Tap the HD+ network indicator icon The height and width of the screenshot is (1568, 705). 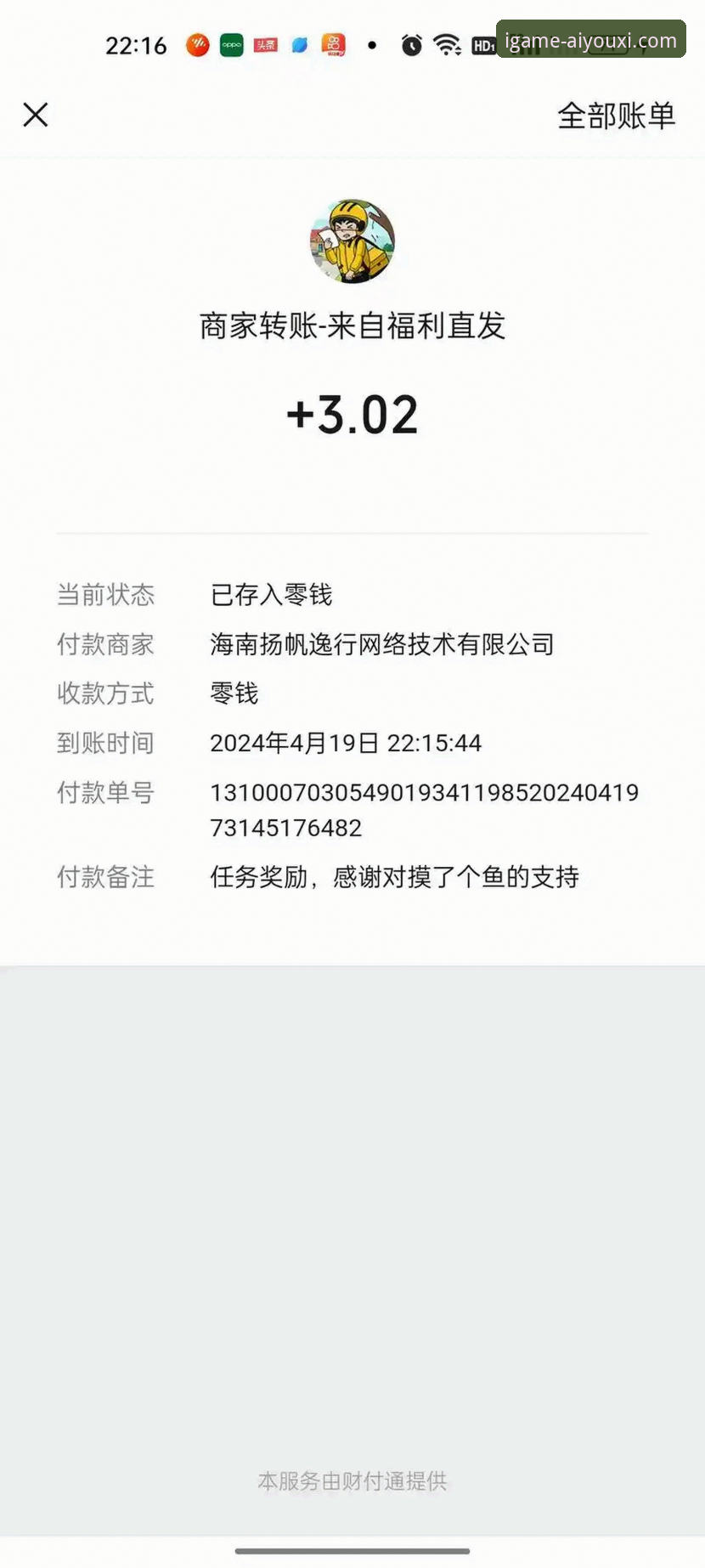click(484, 45)
